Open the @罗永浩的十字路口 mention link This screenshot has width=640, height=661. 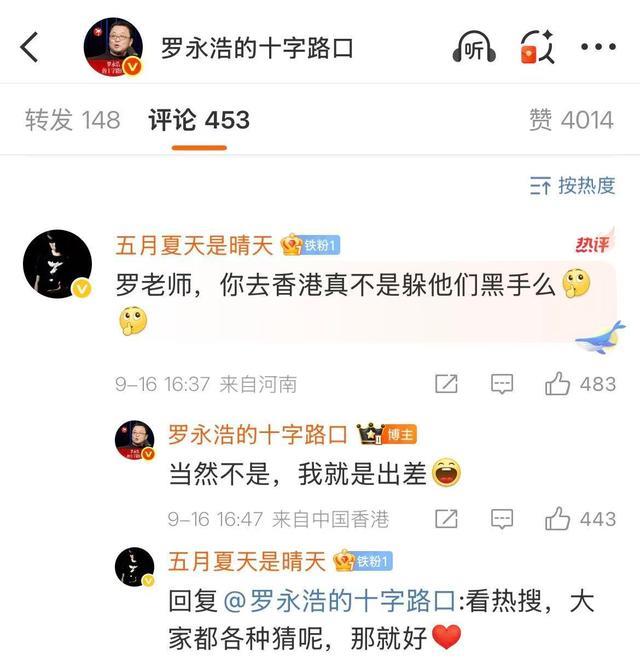click(x=340, y=602)
